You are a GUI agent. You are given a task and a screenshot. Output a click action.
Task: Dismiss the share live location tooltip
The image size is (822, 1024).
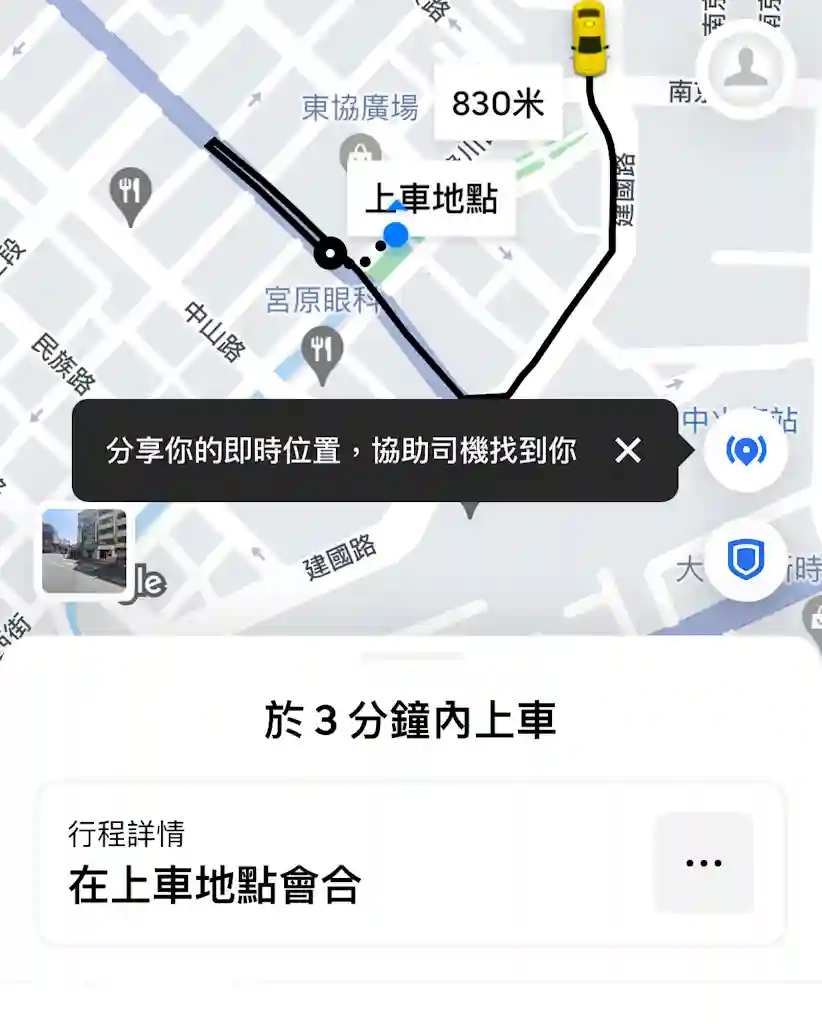628,450
